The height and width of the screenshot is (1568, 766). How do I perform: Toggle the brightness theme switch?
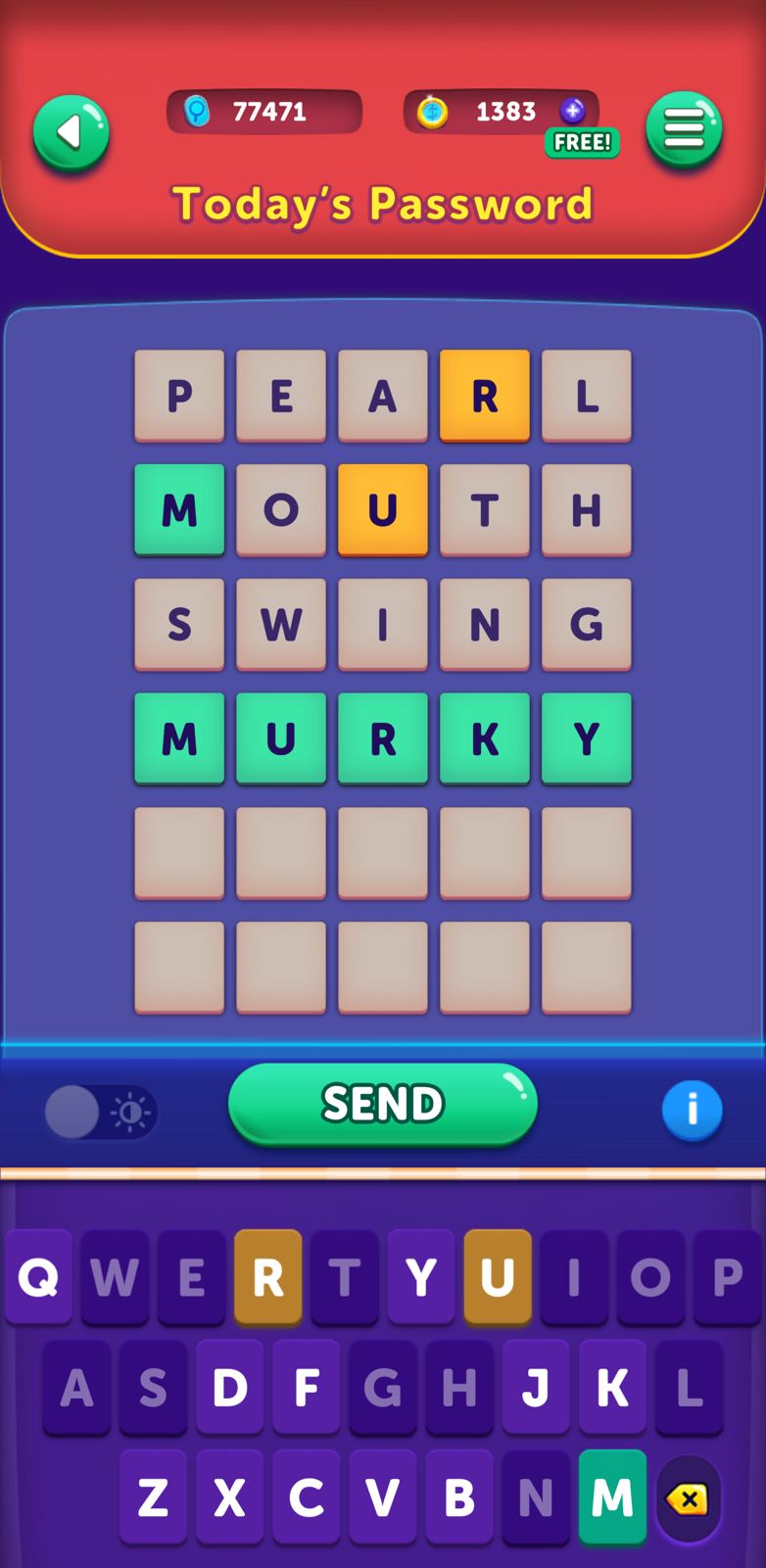click(x=100, y=1113)
